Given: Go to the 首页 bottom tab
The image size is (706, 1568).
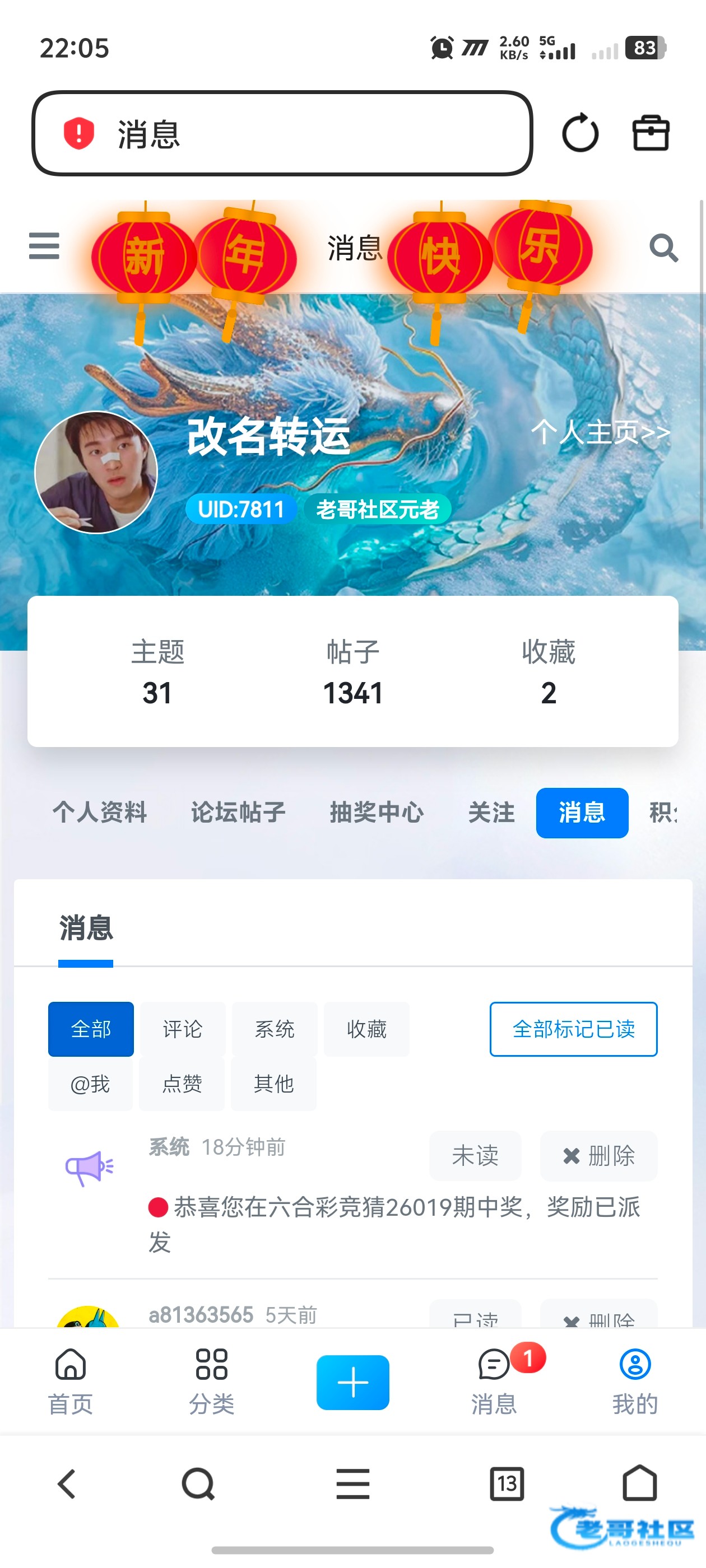Looking at the screenshot, I should [71, 1382].
